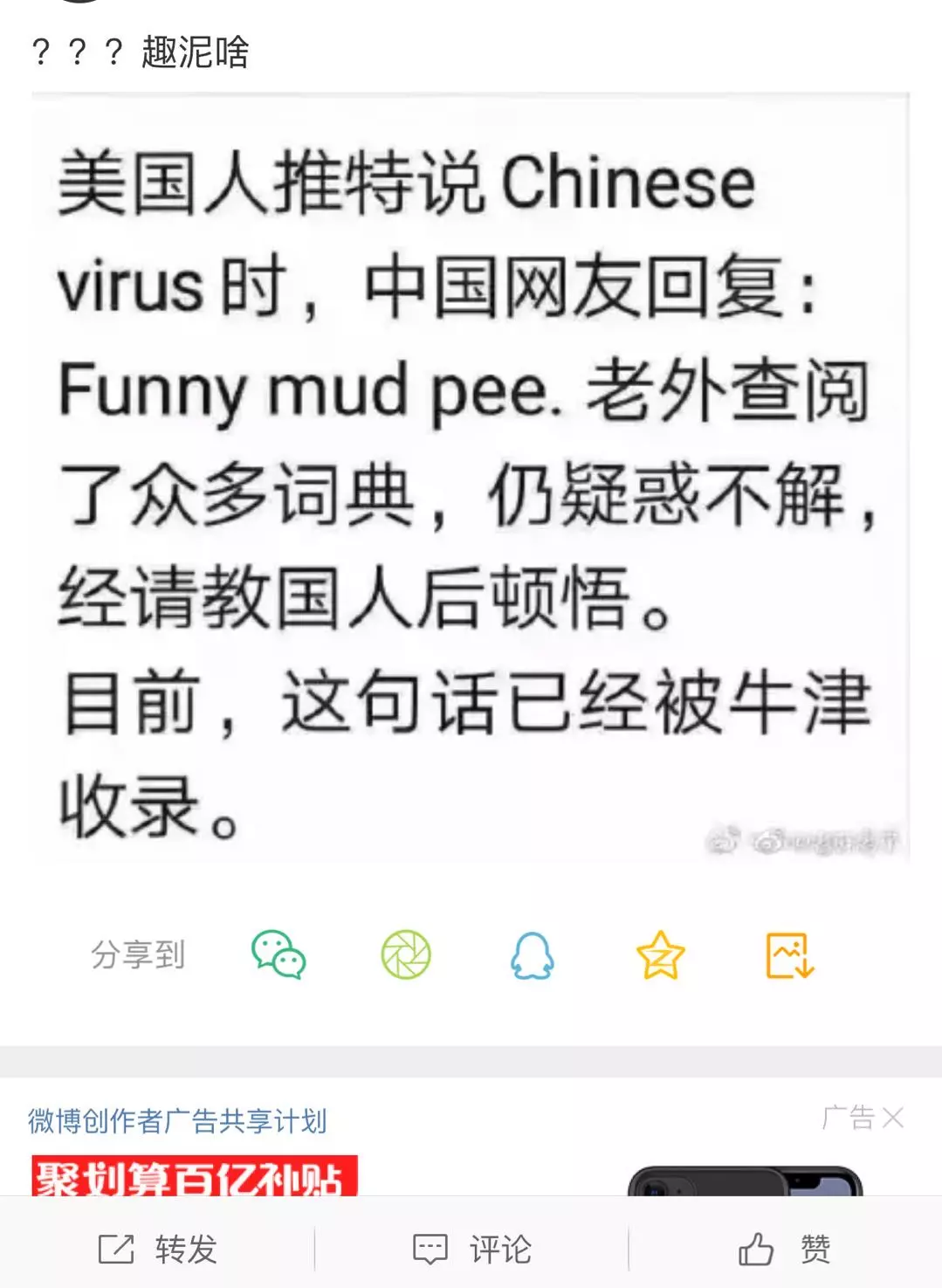This screenshot has width=942, height=1288.
Task: Open the 聚划算百亿补贴 ad banner
Action: (x=195, y=1176)
